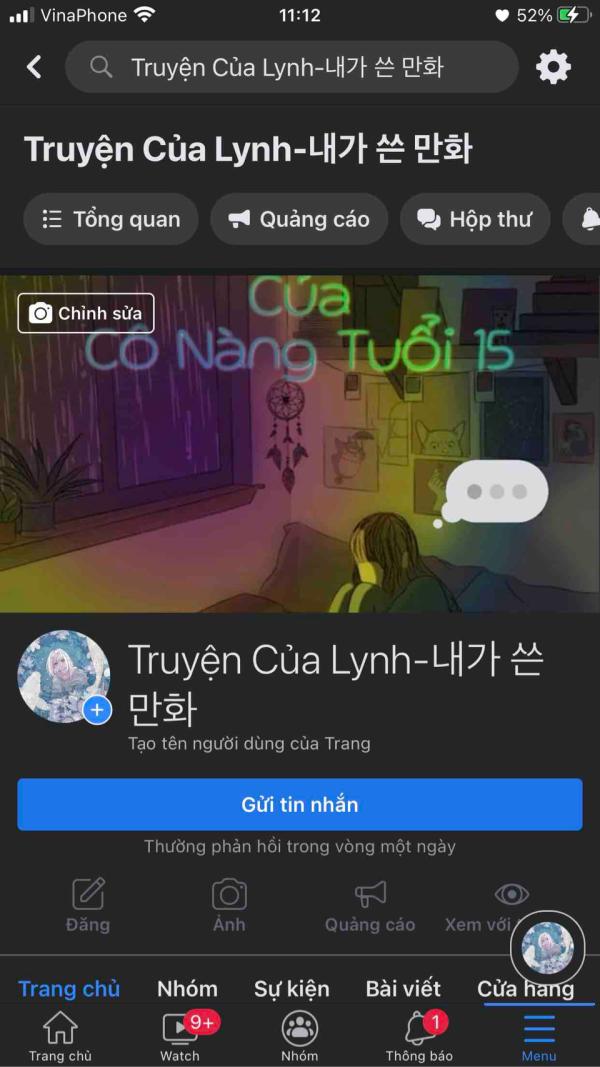Open the Tổng quan chip
600x1067 pixels.
click(x=111, y=219)
